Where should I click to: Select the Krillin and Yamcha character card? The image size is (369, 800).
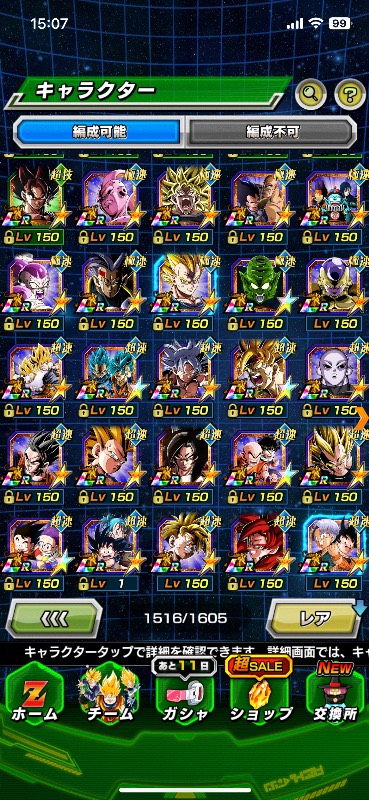coord(259,466)
